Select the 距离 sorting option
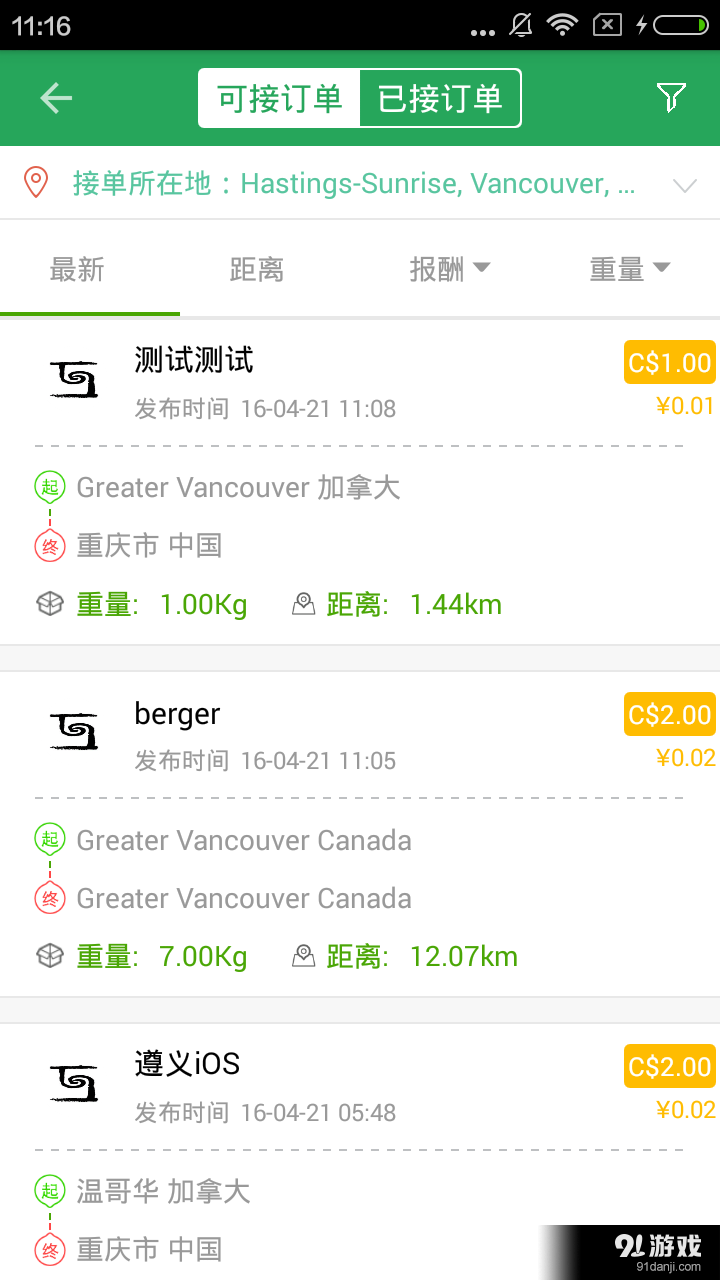Image resolution: width=720 pixels, height=1280 pixels. 257,268
